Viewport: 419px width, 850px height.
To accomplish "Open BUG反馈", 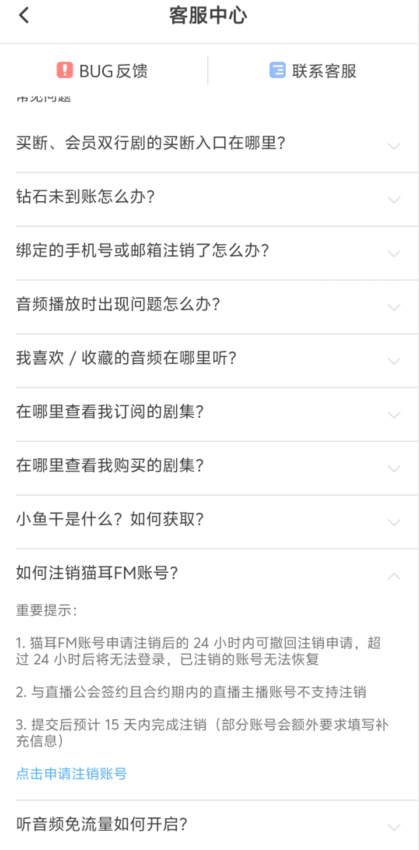I will coord(102,71).
